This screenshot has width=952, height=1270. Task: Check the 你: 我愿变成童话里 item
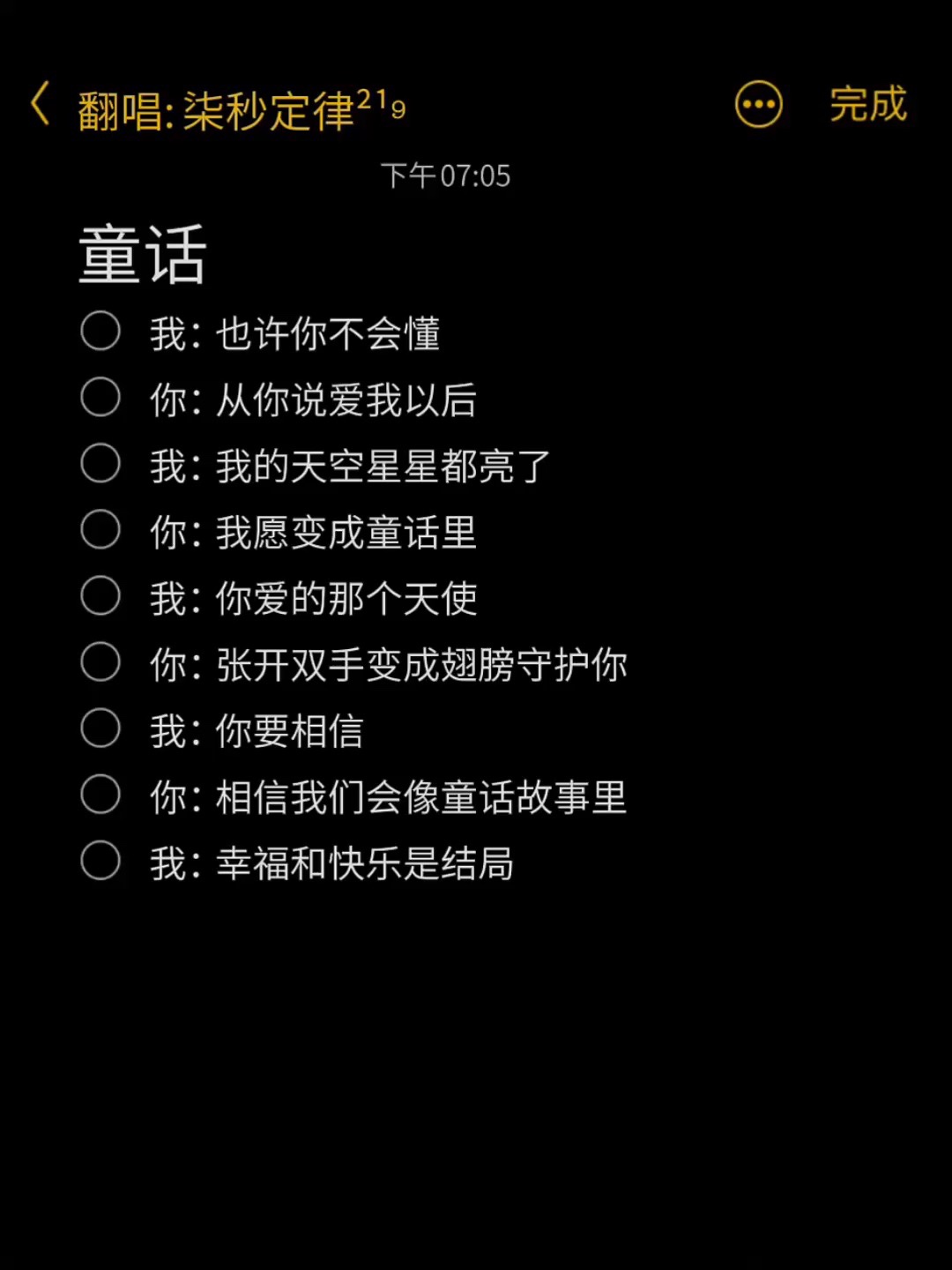(100, 530)
